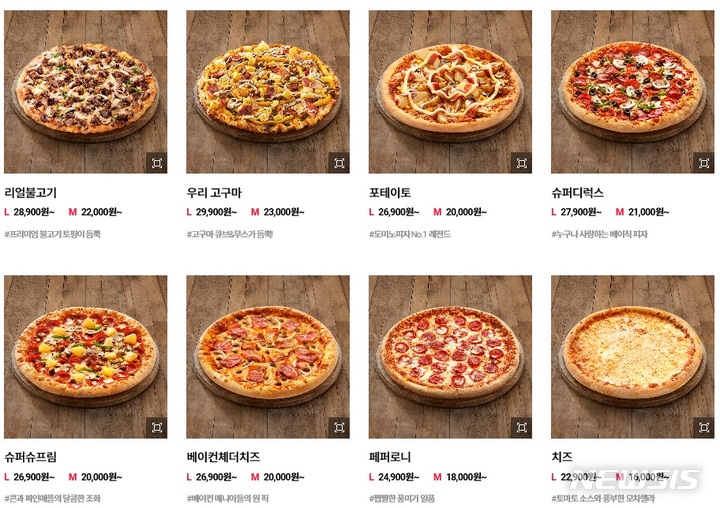Enlarge the 베이컨체더치즈 pizza image
The height and width of the screenshot is (508, 720).
[x=338, y=427]
